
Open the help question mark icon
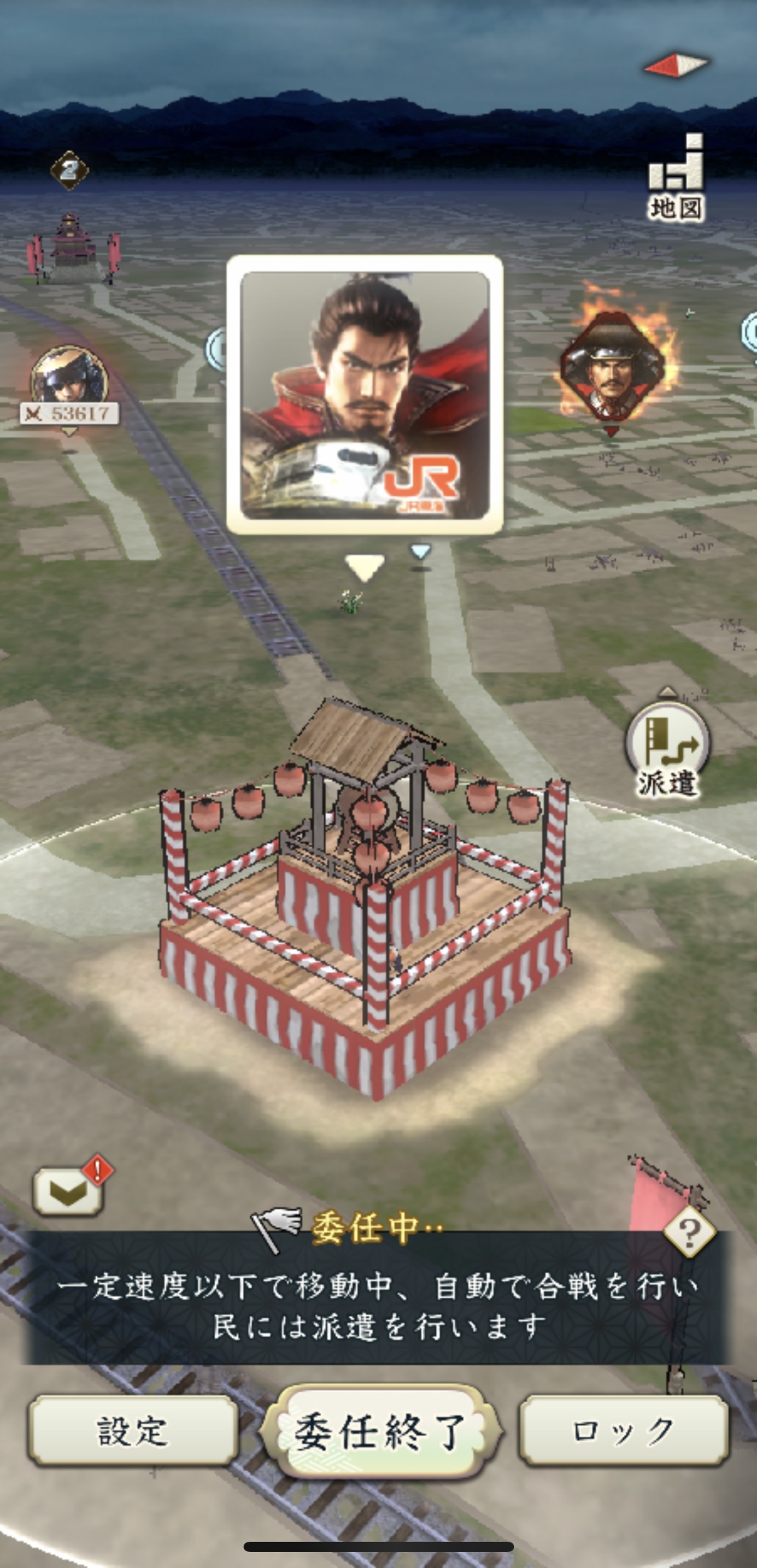(690, 1232)
